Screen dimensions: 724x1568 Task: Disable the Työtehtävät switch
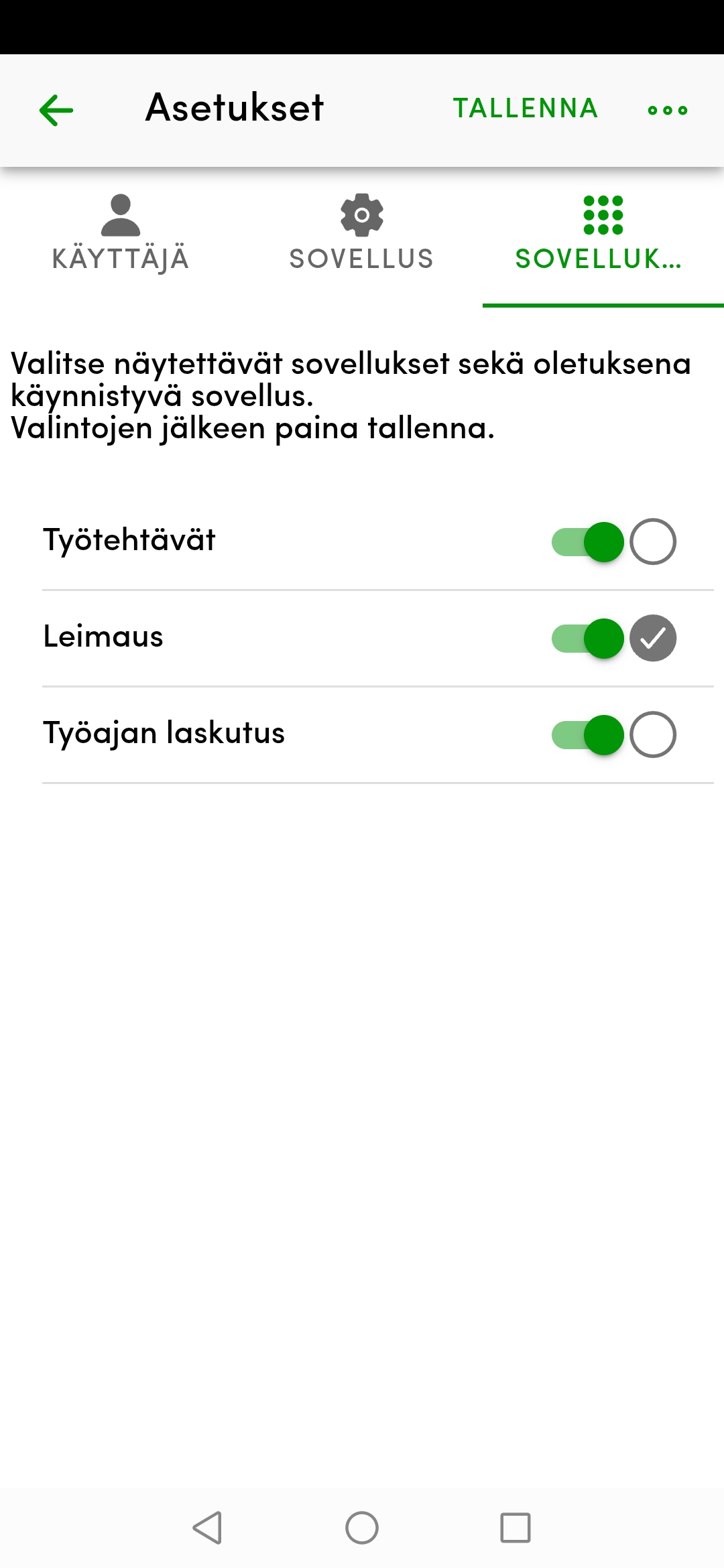(586, 541)
